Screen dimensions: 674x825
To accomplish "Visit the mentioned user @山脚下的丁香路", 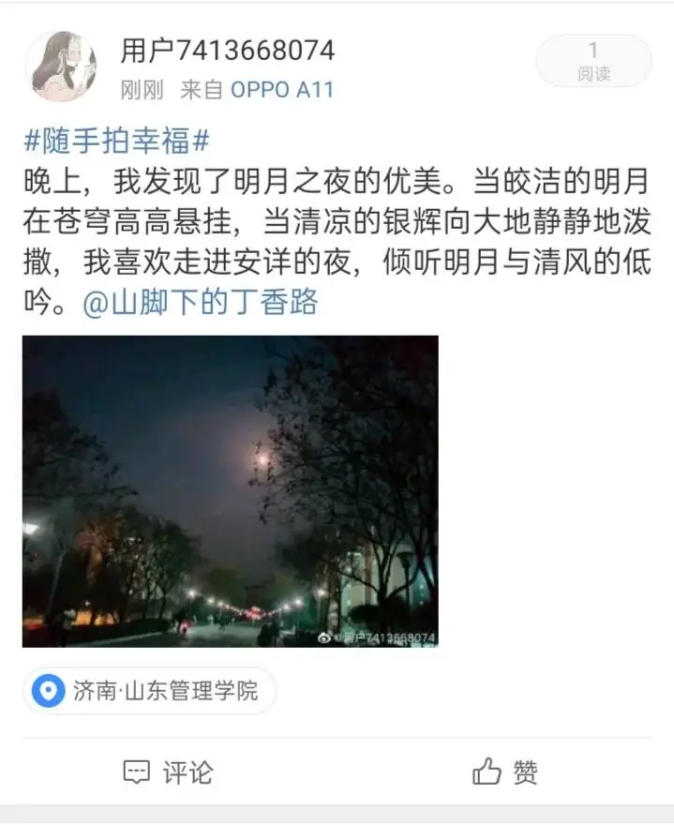I will [200, 303].
